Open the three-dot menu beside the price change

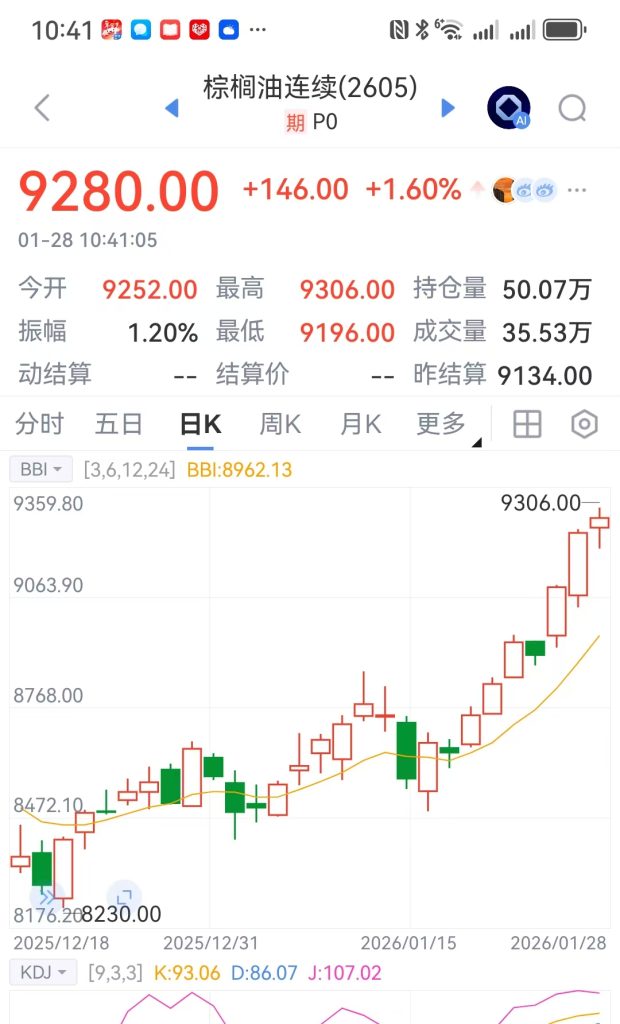click(x=577, y=190)
